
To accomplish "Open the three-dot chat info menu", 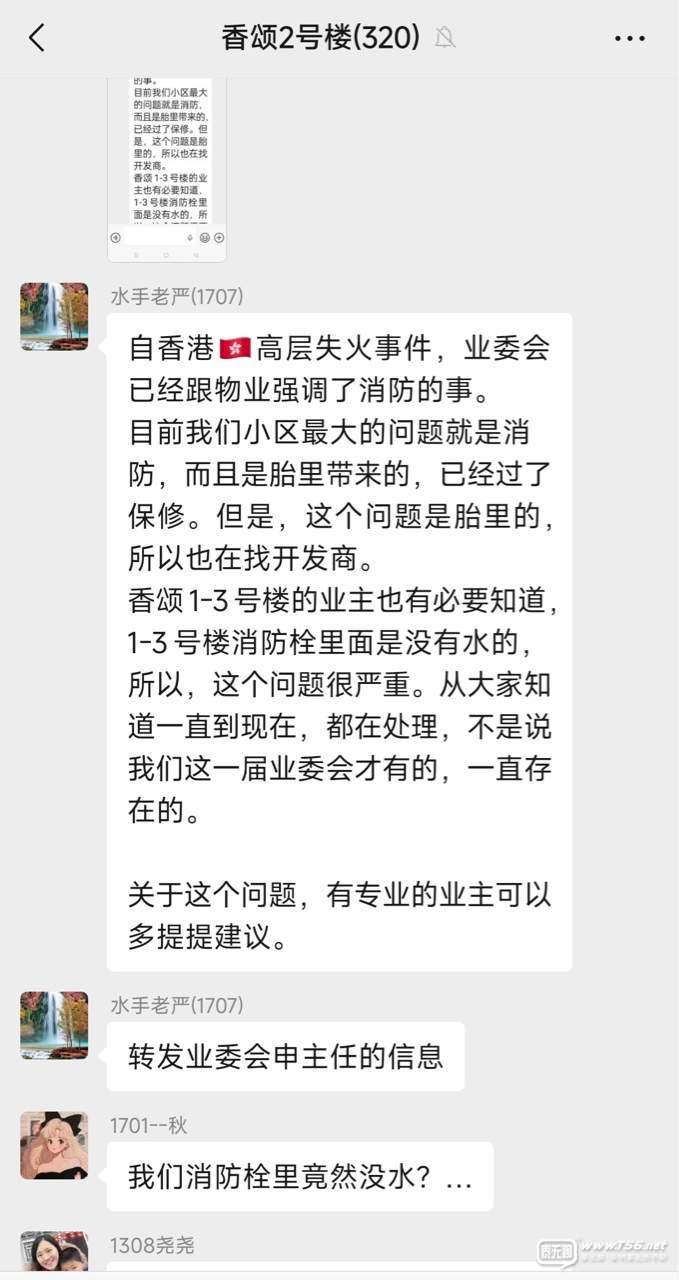I will [629, 39].
